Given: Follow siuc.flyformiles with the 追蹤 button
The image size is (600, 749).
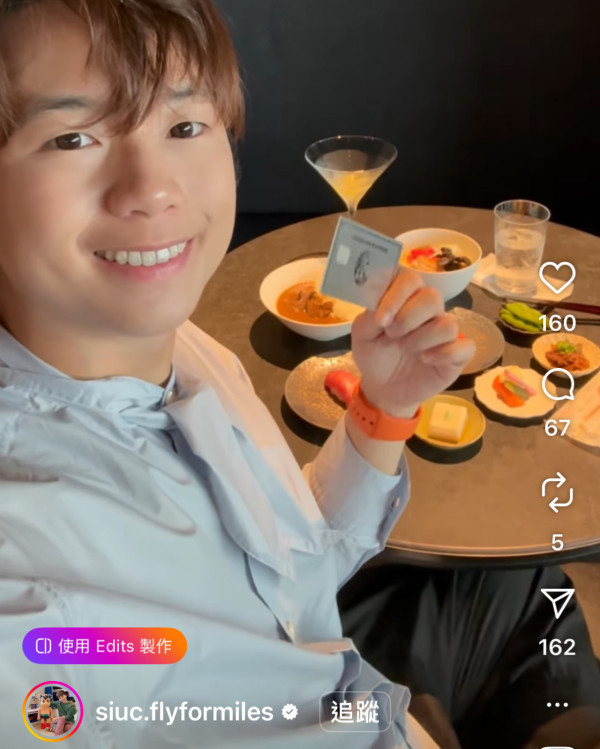Looking at the screenshot, I should 354,712.
